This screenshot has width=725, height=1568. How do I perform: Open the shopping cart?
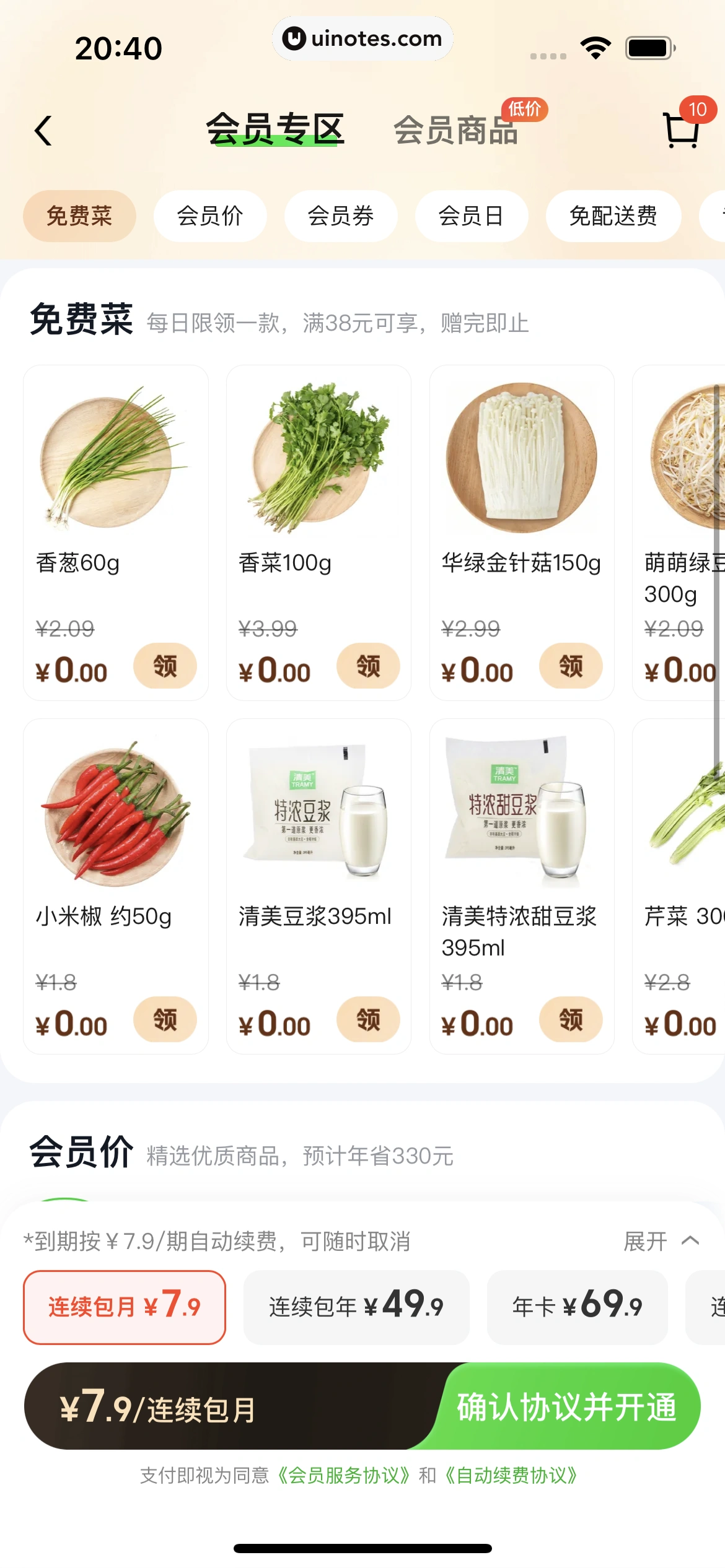(x=682, y=129)
